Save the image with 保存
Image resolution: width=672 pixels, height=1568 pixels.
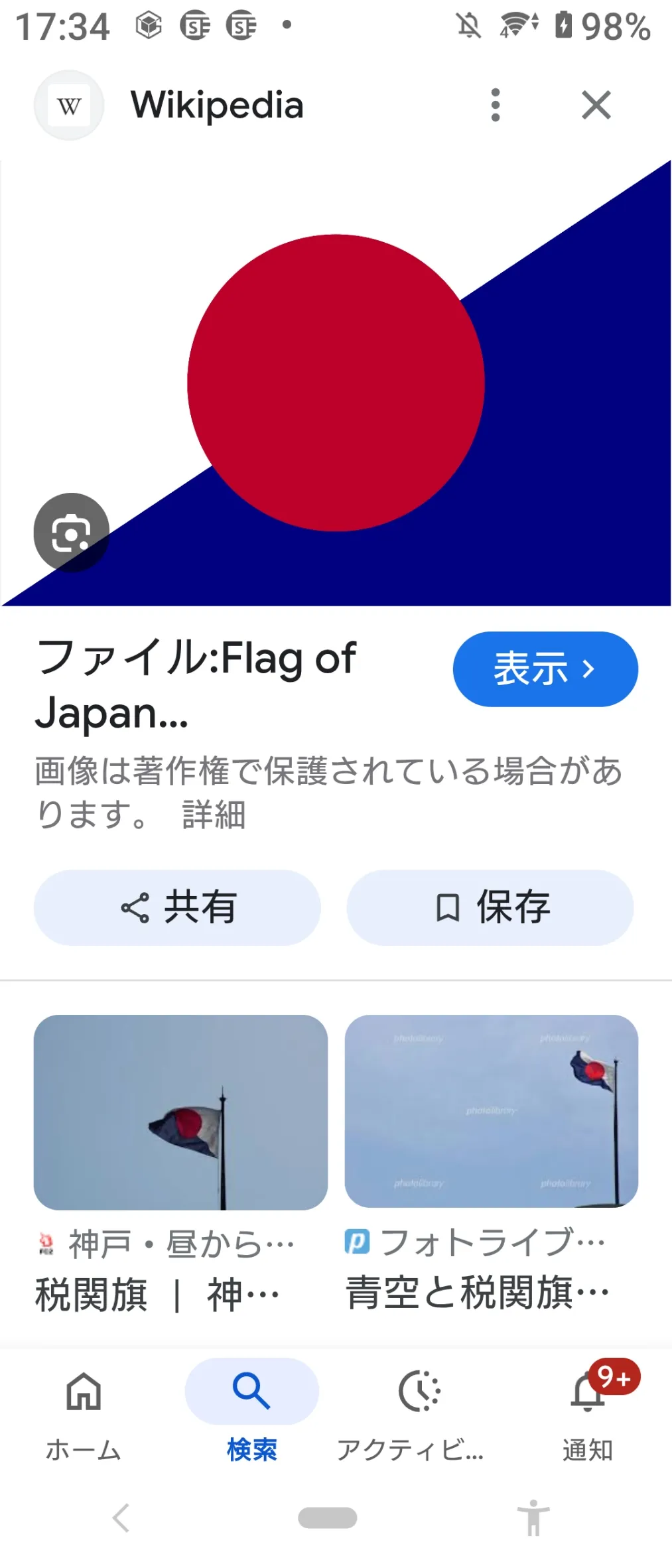click(x=490, y=907)
